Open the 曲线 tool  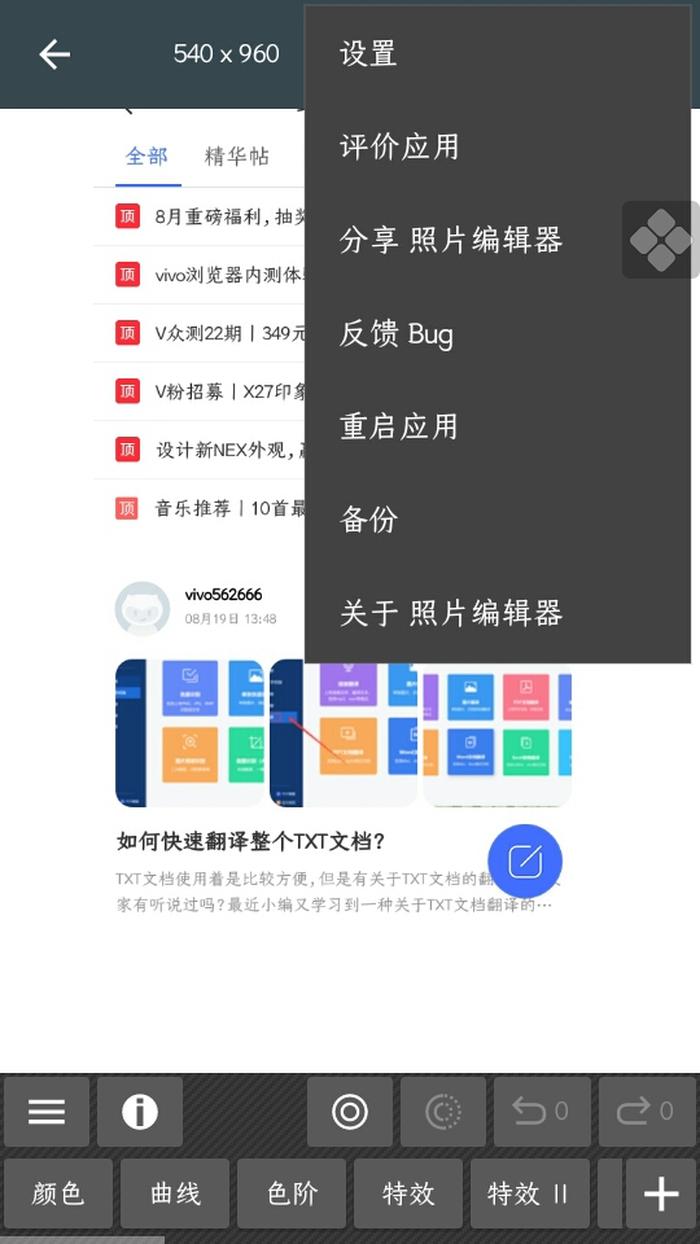[175, 1193]
